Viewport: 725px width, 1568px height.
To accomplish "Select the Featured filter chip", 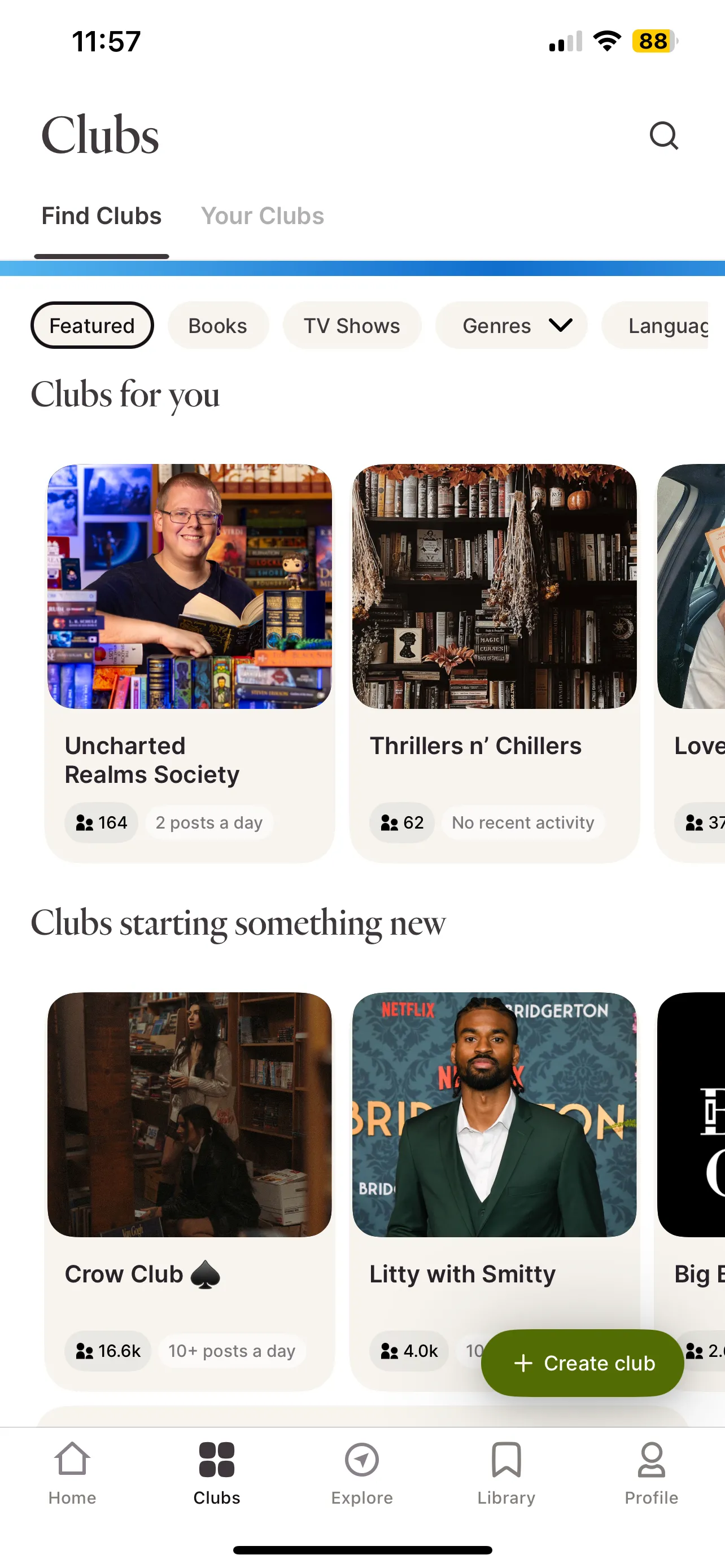I will (x=92, y=326).
